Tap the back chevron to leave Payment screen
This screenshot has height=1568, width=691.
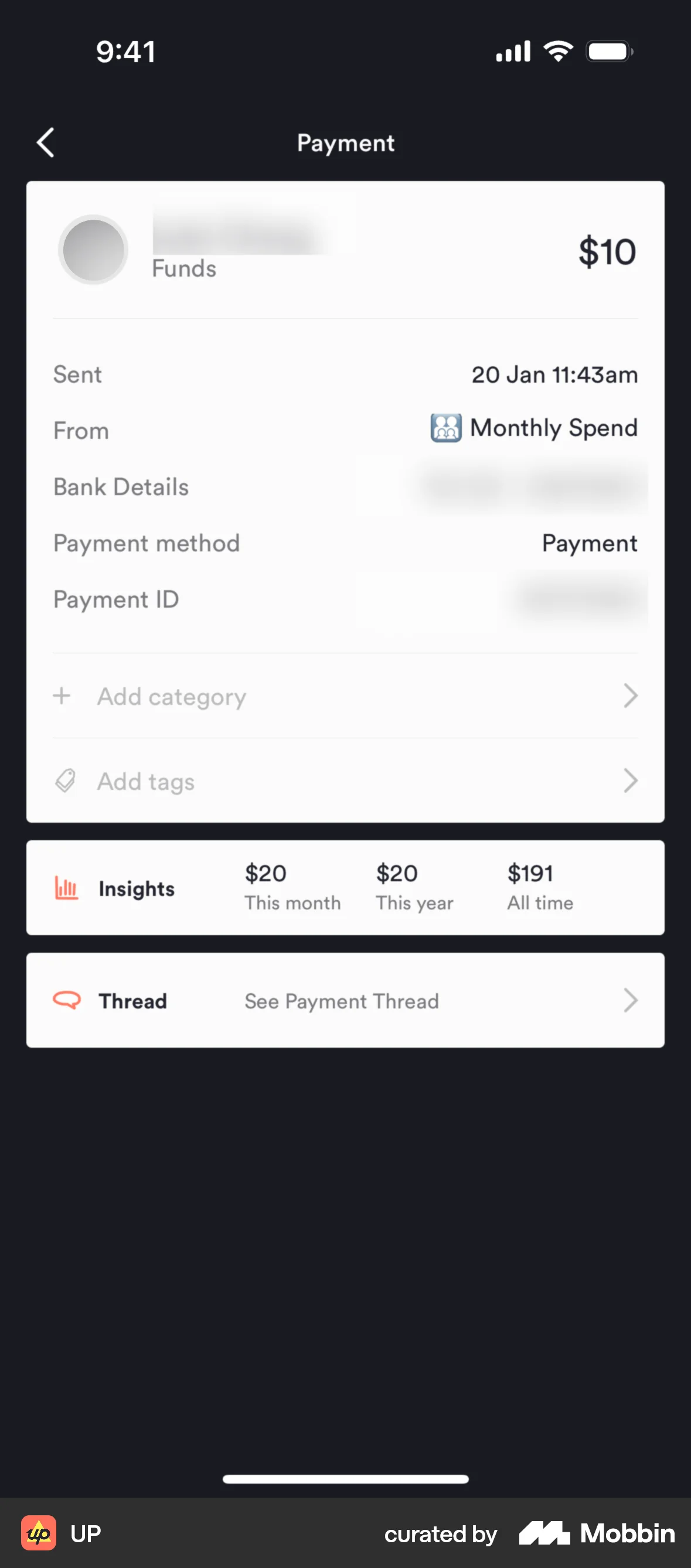coord(45,142)
